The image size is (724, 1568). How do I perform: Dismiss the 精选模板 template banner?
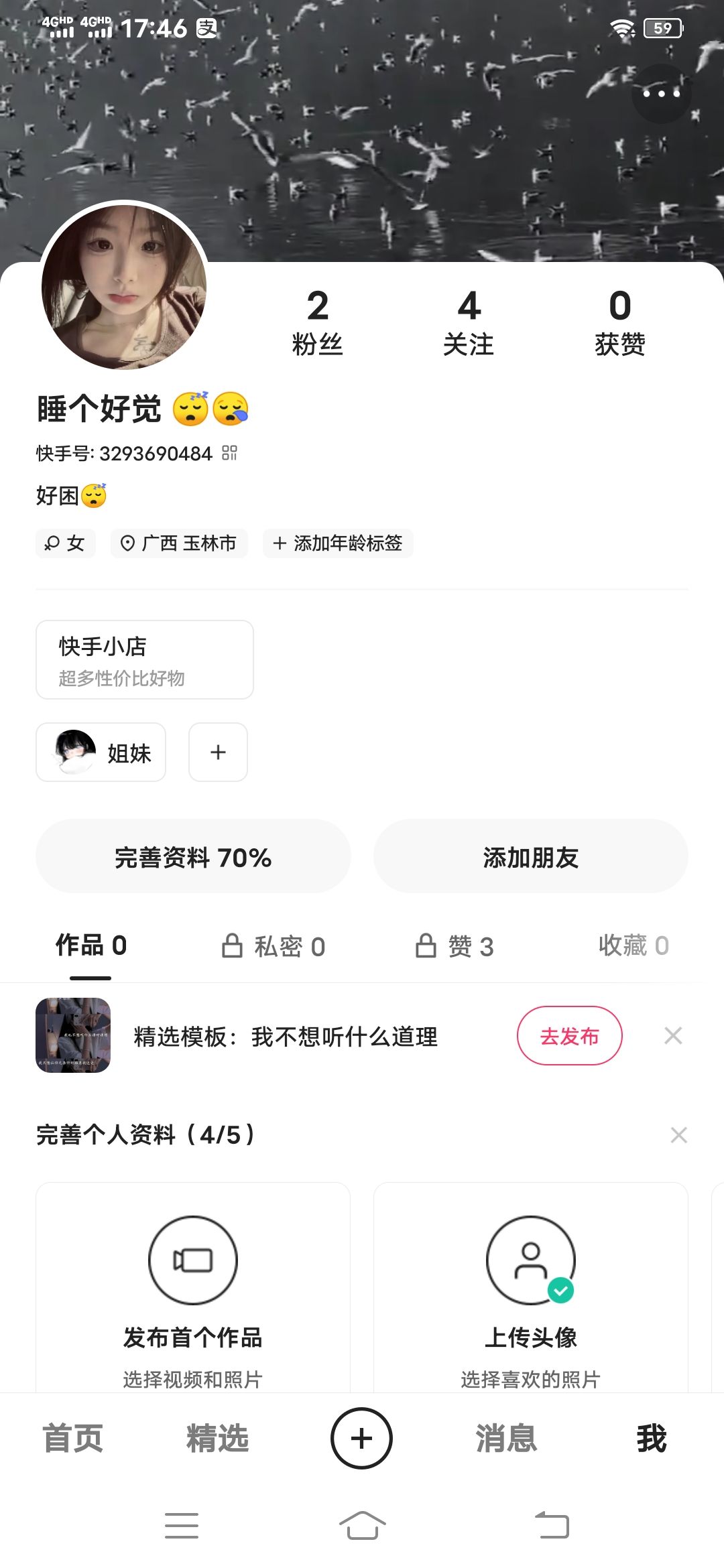click(x=673, y=1036)
